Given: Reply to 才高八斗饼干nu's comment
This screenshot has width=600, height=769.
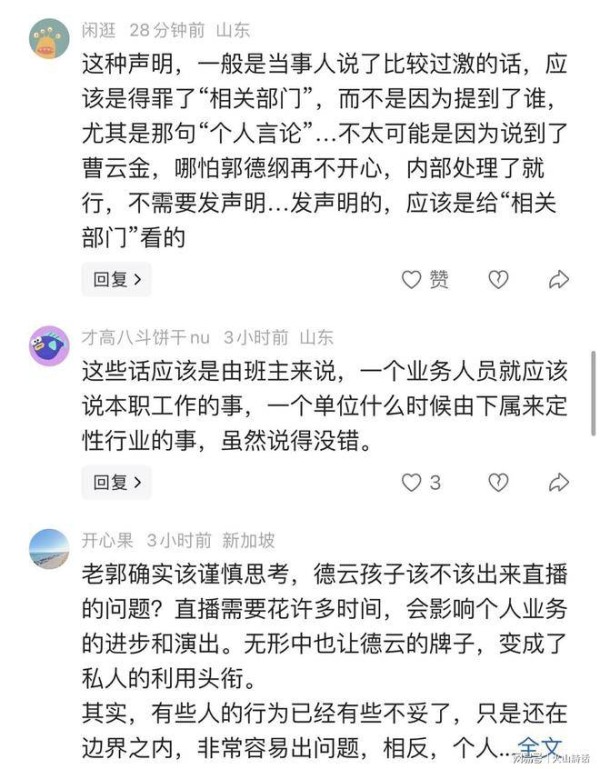Looking at the screenshot, I should pyautogui.click(x=116, y=483).
